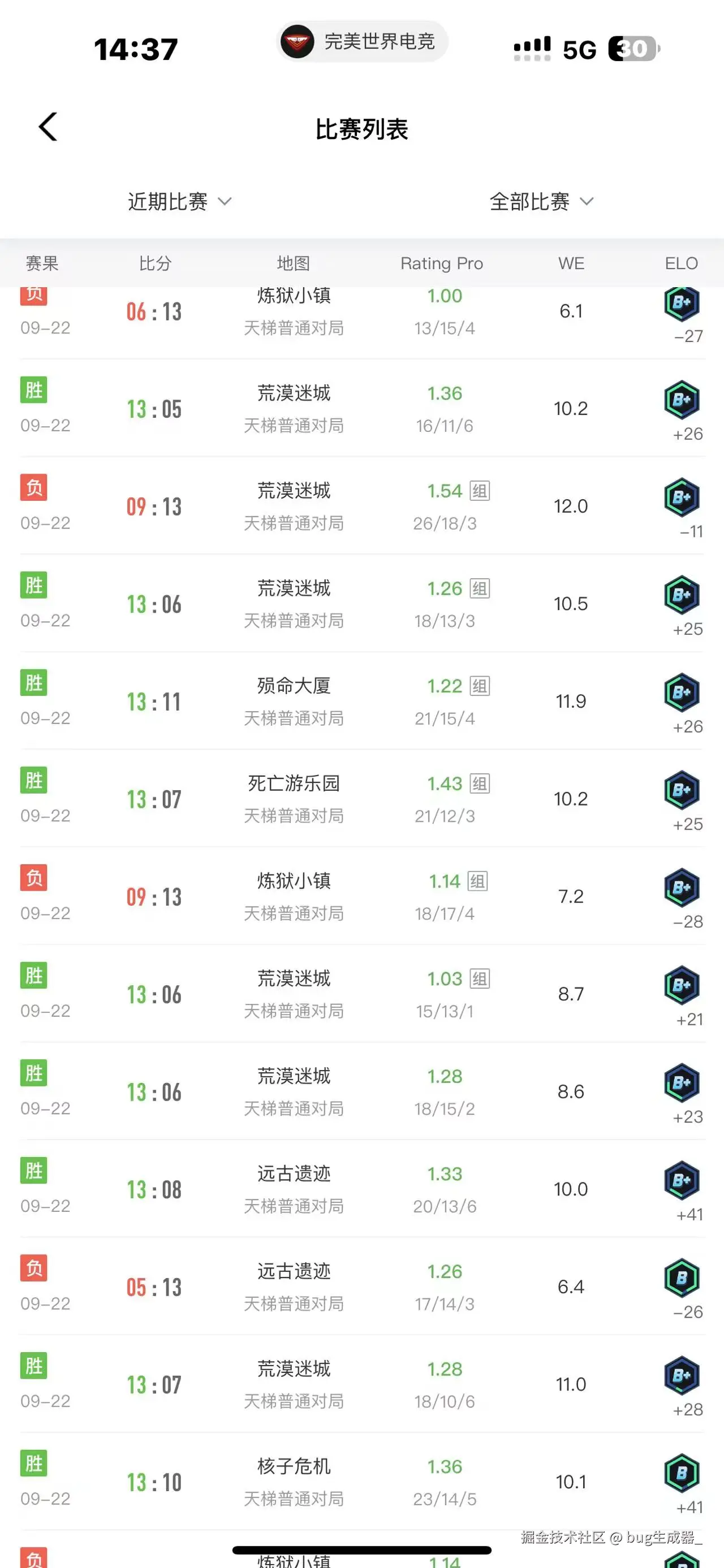Open the 全部比赛 filter dropdown
Image resolution: width=724 pixels, height=1568 pixels.
point(541,201)
